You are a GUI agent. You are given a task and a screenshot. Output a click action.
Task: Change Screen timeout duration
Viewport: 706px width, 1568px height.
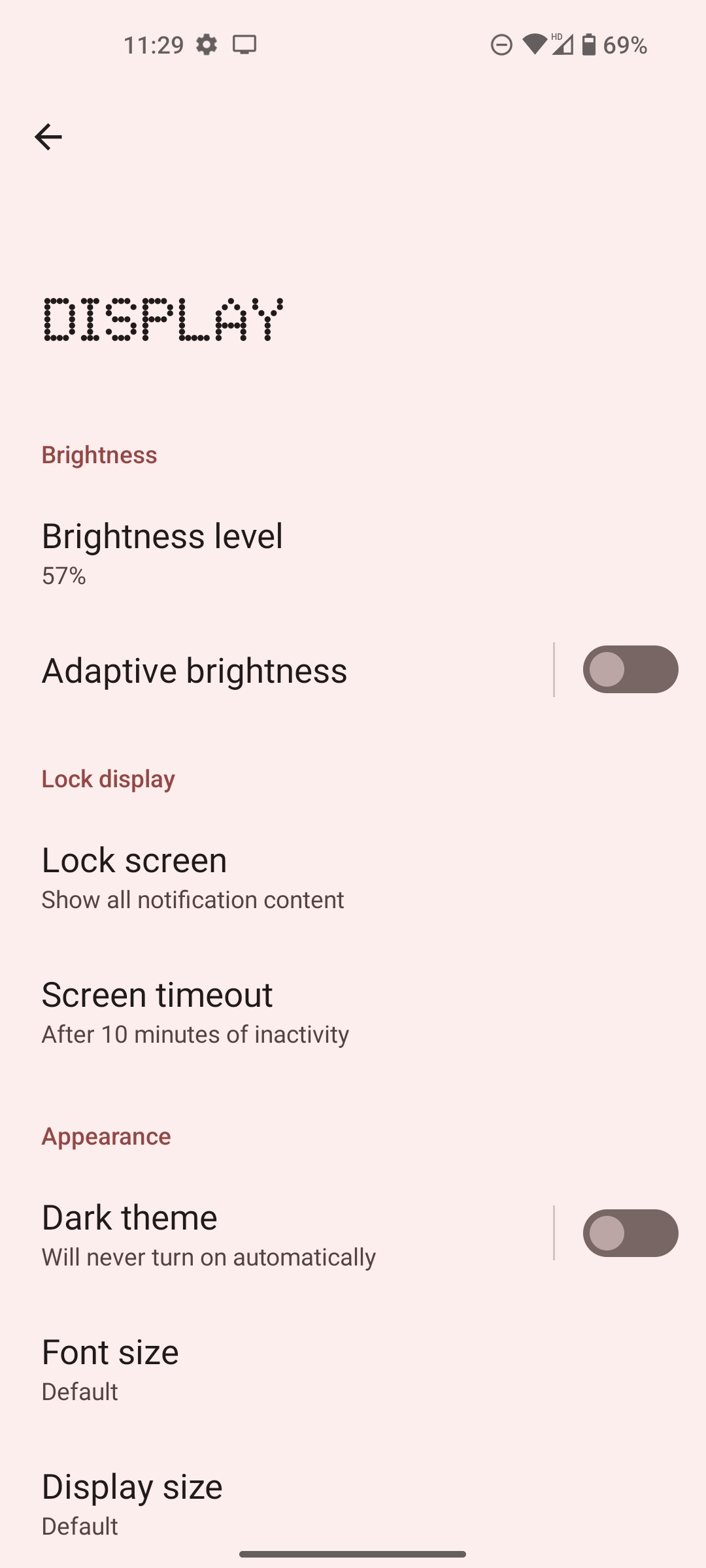[x=195, y=1012]
